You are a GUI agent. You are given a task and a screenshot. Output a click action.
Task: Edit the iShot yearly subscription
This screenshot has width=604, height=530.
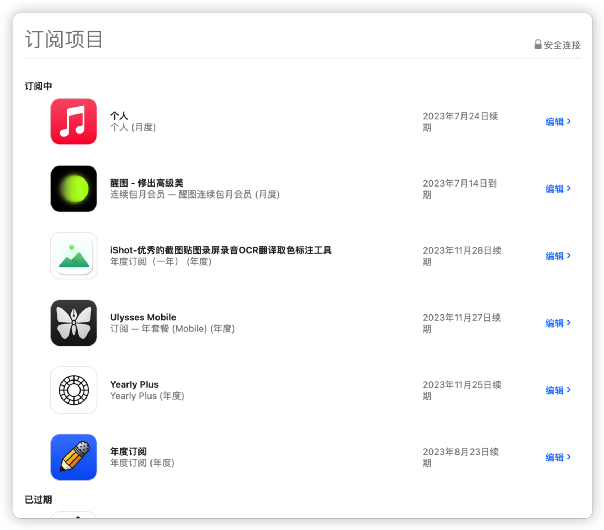coord(557,256)
